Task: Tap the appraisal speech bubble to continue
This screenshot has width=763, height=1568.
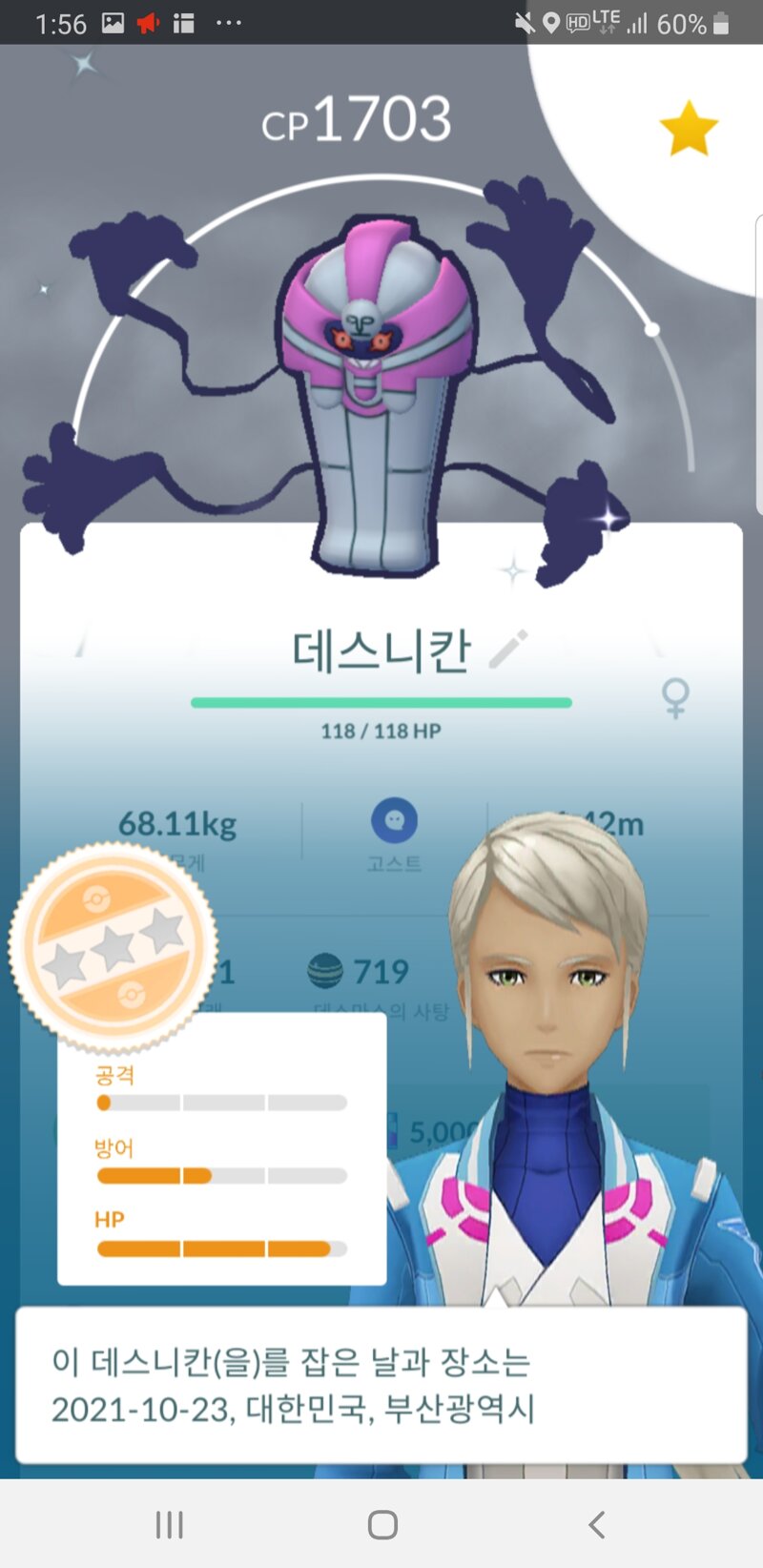Action: (x=381, y=1385)
